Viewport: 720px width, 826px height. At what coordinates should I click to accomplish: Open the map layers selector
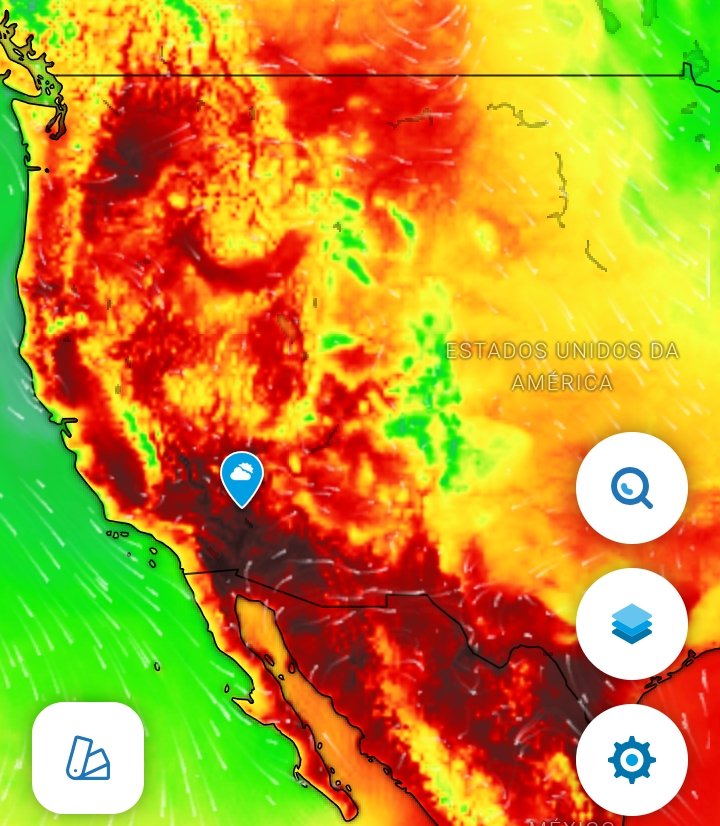(x=631, y=624)
